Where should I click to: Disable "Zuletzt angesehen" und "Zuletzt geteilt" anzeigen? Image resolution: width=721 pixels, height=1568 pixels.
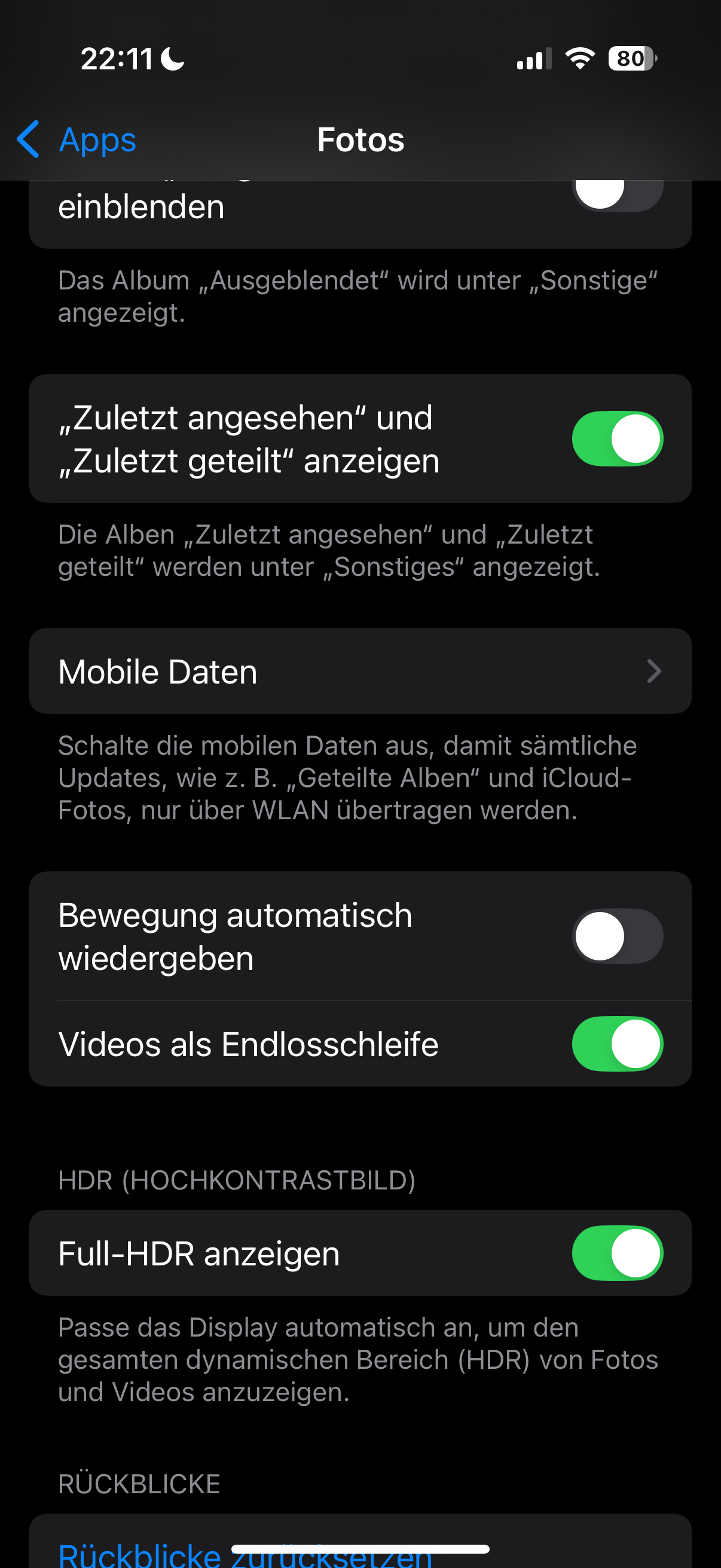617,439
